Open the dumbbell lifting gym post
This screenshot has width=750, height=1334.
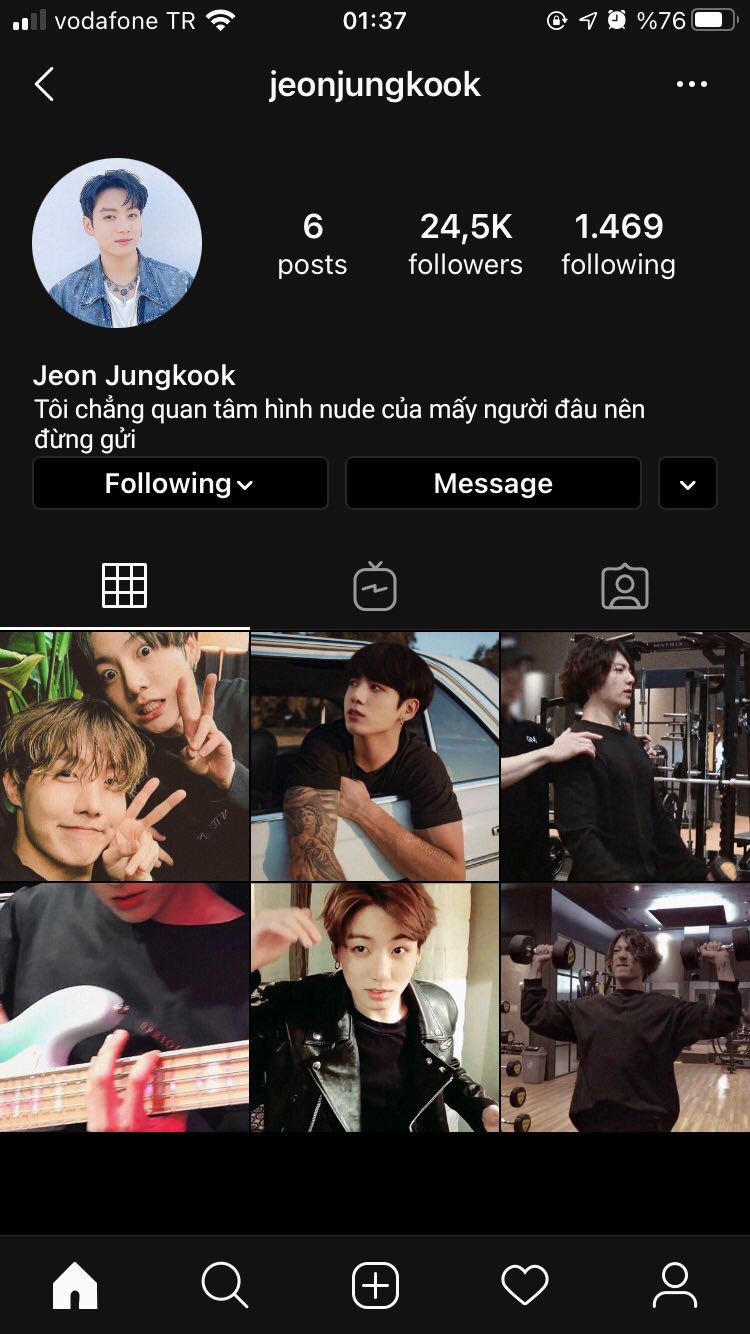(x=626, y=1007)
